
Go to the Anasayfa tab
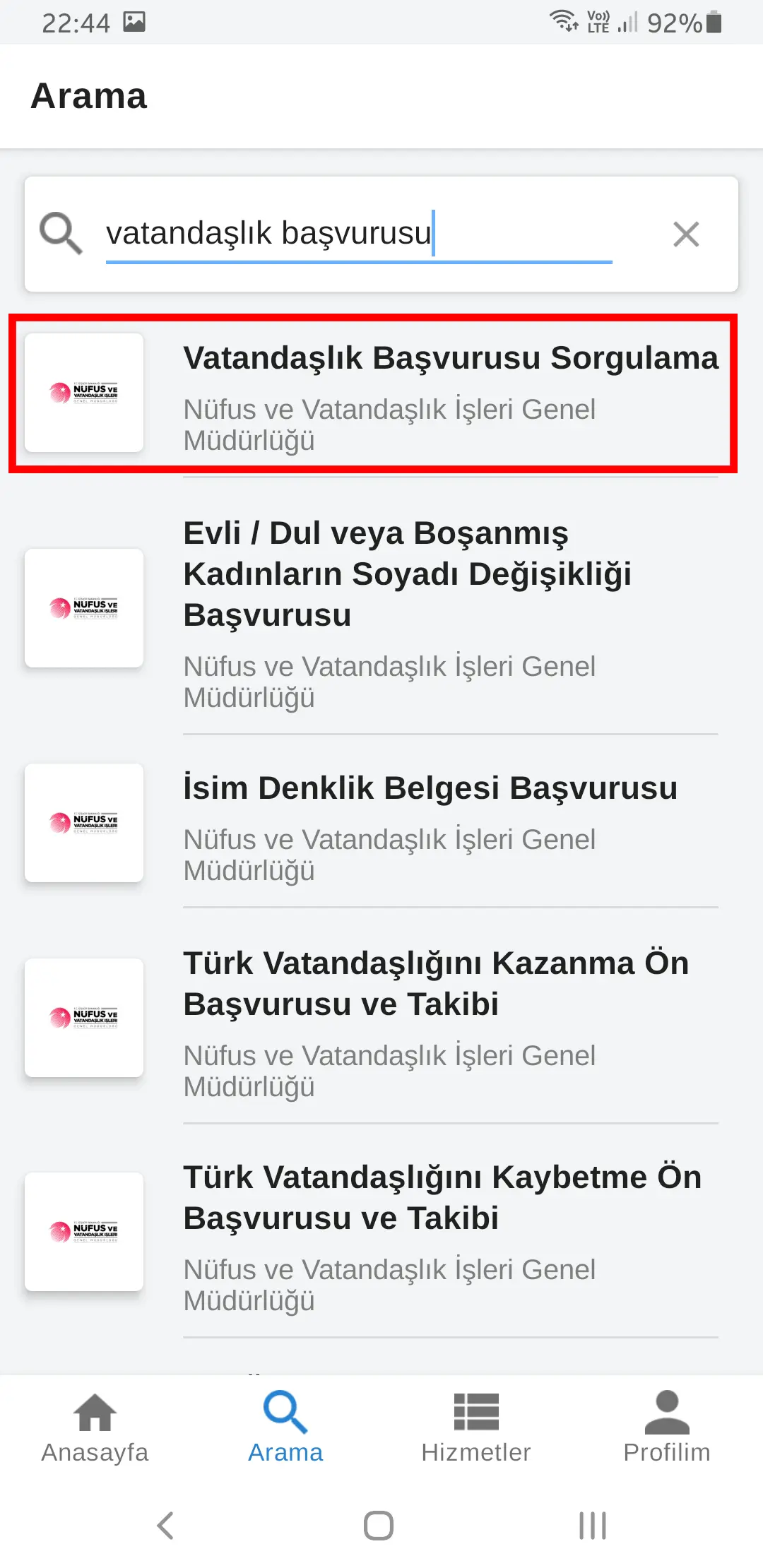[x=95, y=1427]
